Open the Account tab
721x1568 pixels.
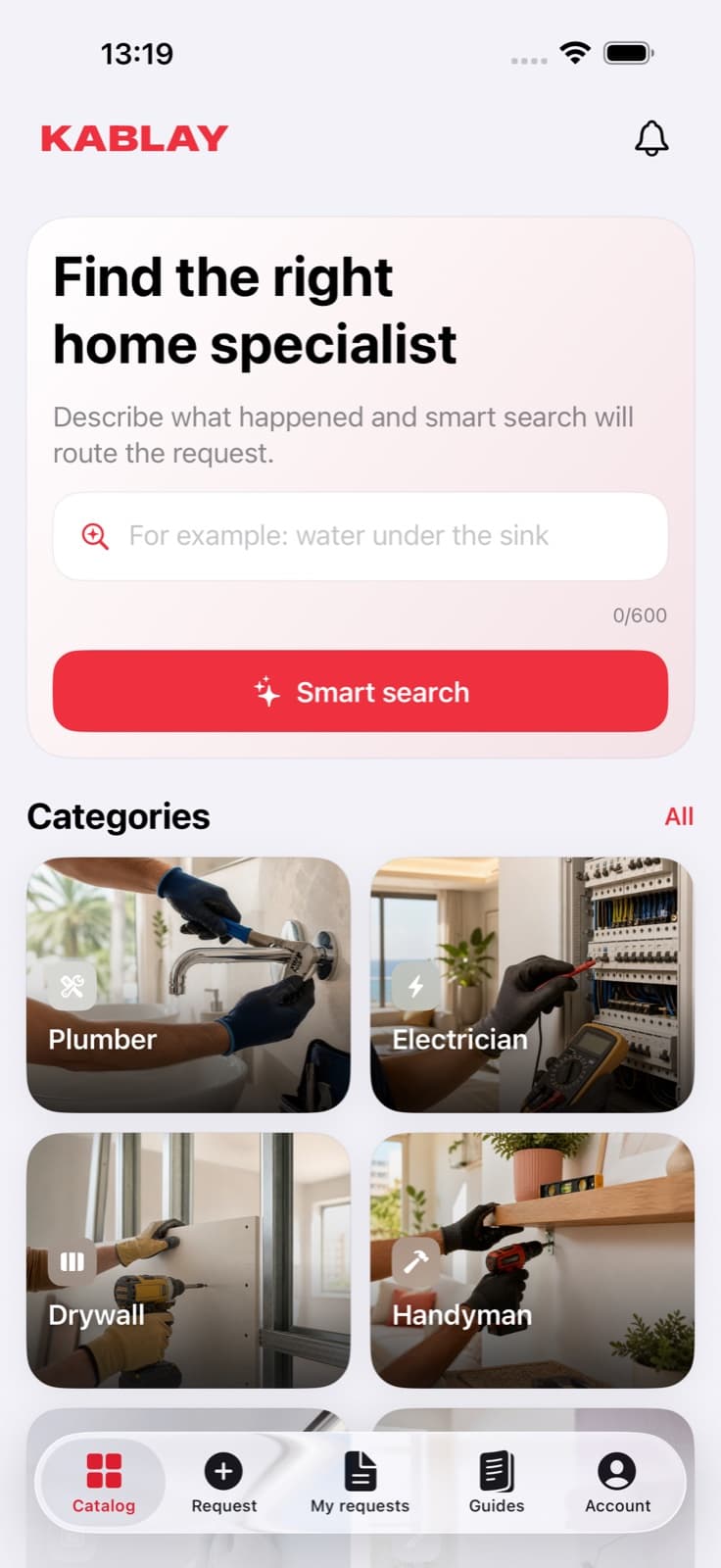(x=617, y=1483)
